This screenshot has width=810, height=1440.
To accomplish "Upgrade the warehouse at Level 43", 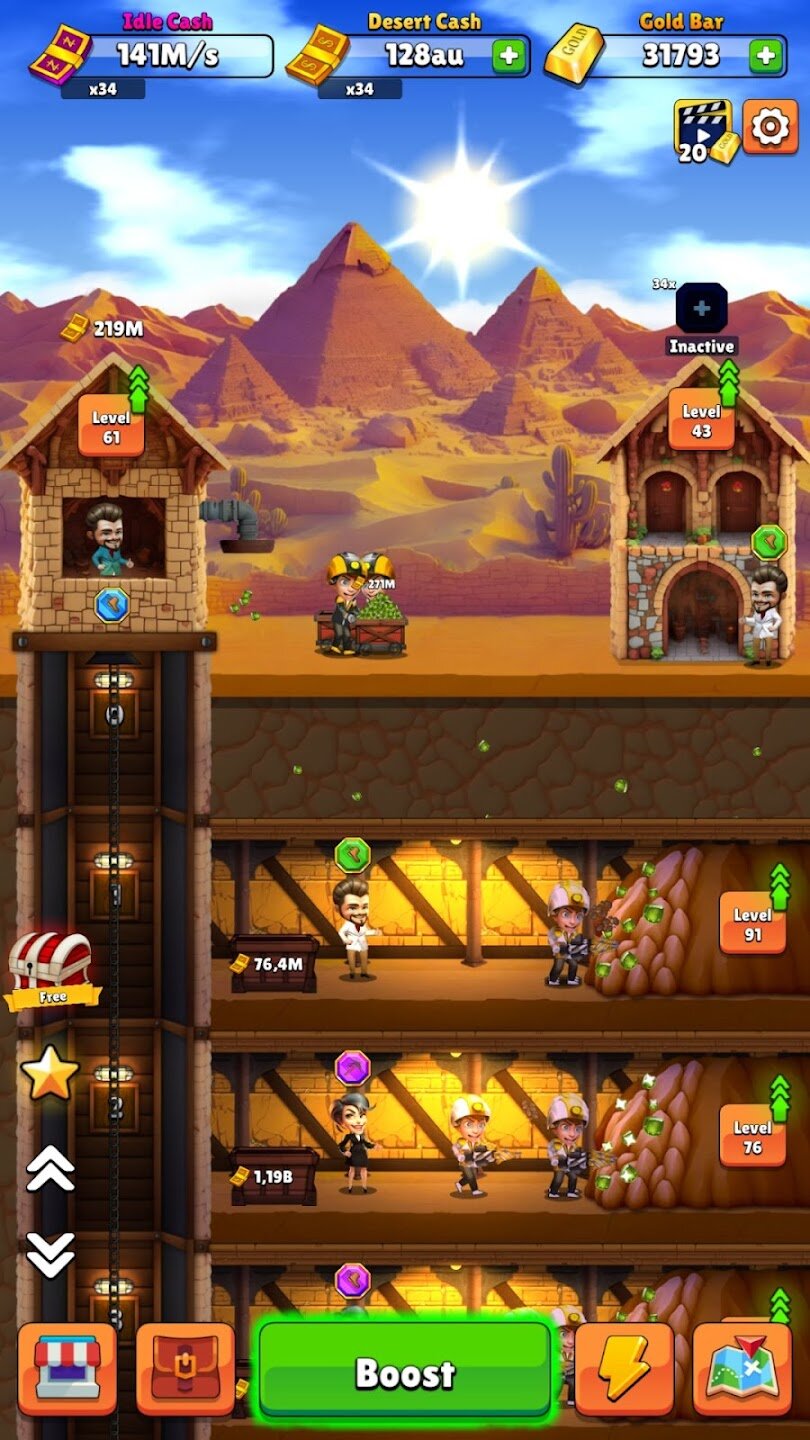I will pyautogui.click(x=701, y=417).
